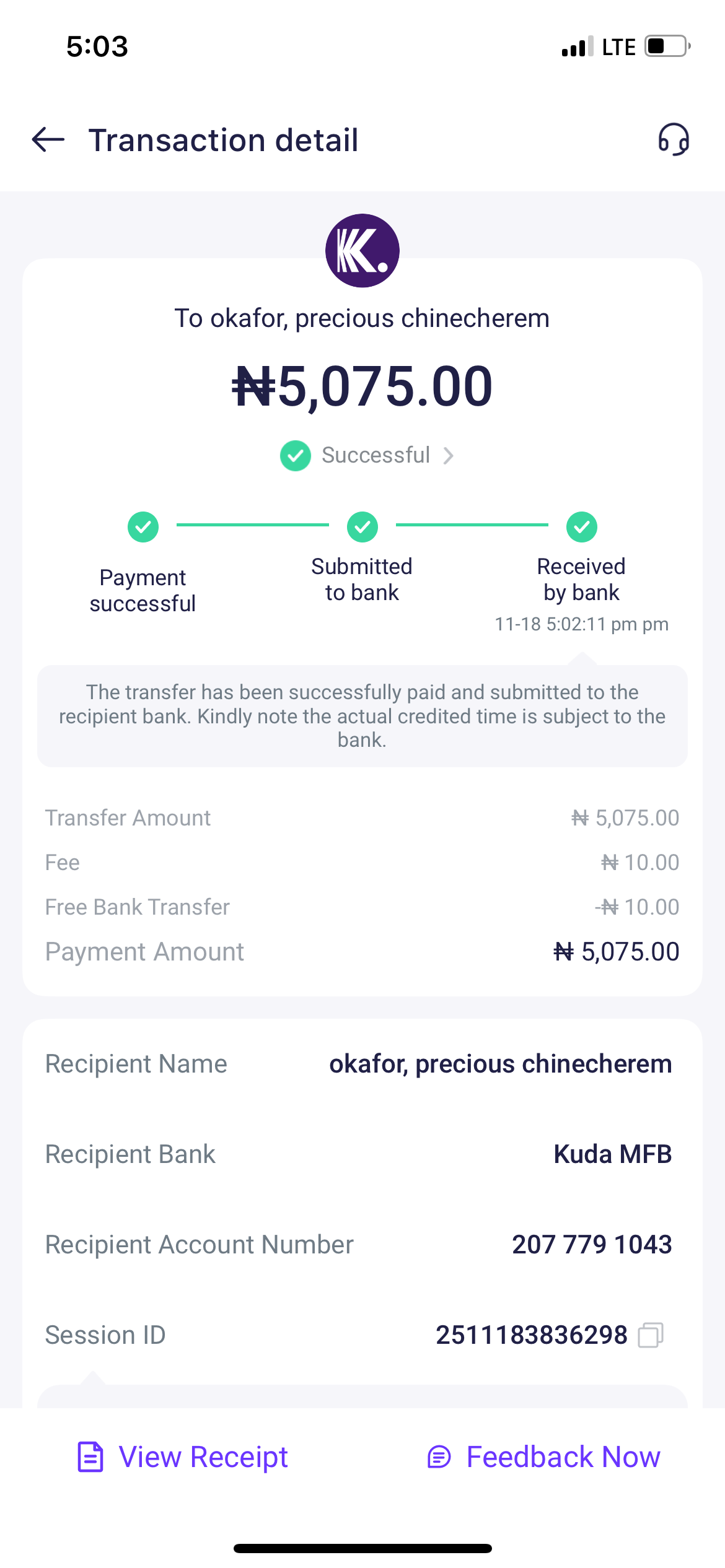Image resolution: width=725 pixels, height=1568 pixels.
Task: View the transaction receipt
Action: tap(183, 1457)
